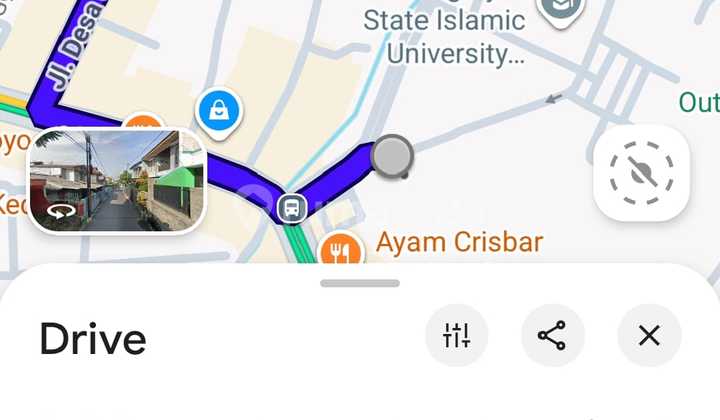Open the Street View preview thumbnail

pyautogui.click(x=116, y=181)
